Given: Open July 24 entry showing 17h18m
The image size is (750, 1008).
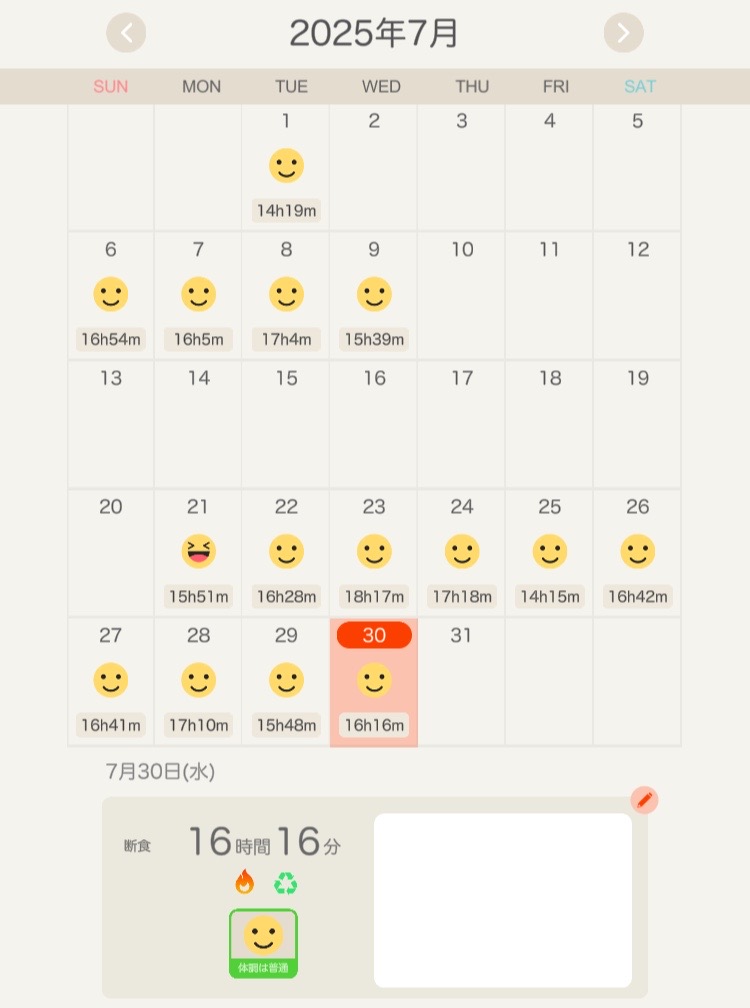Looking at the screenshot, I should coord(462,552).
